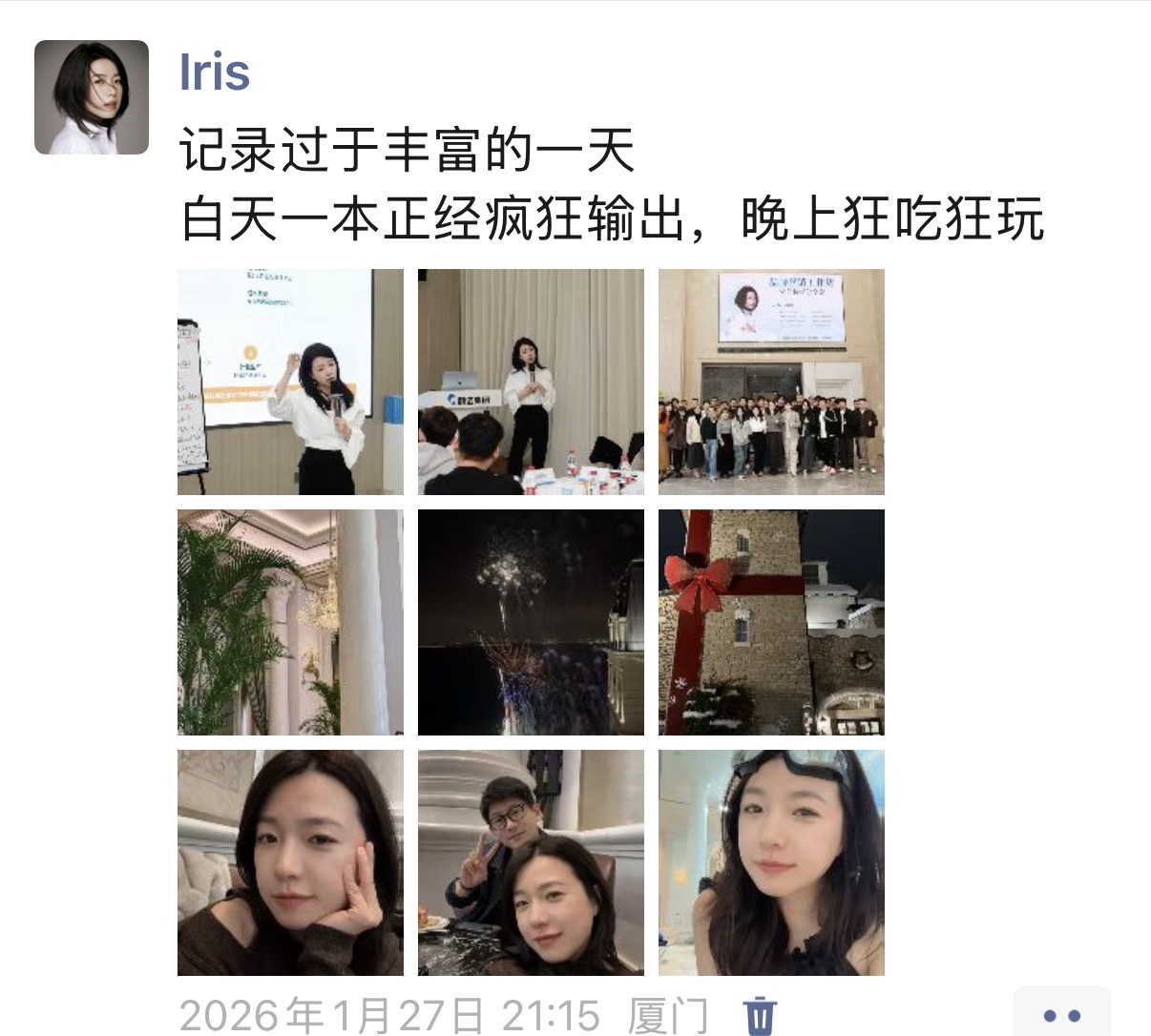Open the photo of palm plants and columns
The width and height of the screenshot is (1151, 1036).
[x=290, y=622]
